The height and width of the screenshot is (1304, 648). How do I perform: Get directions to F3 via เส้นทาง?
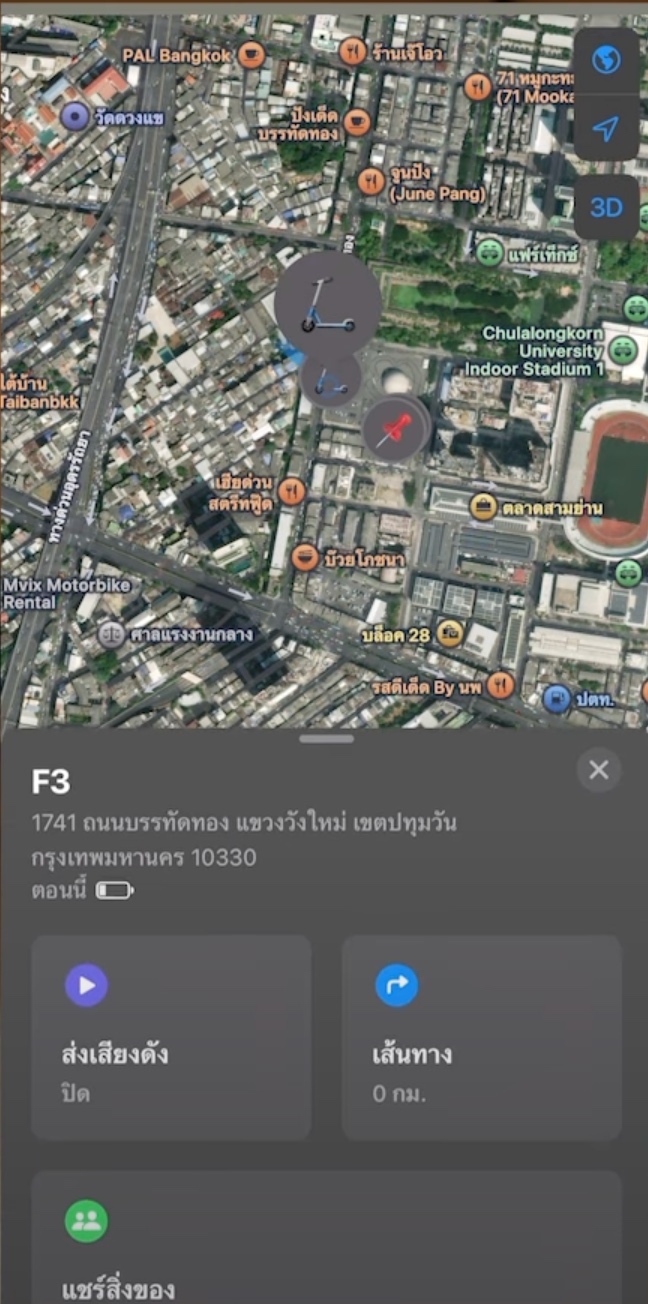pyautogui.click(x=482, y=1037)
